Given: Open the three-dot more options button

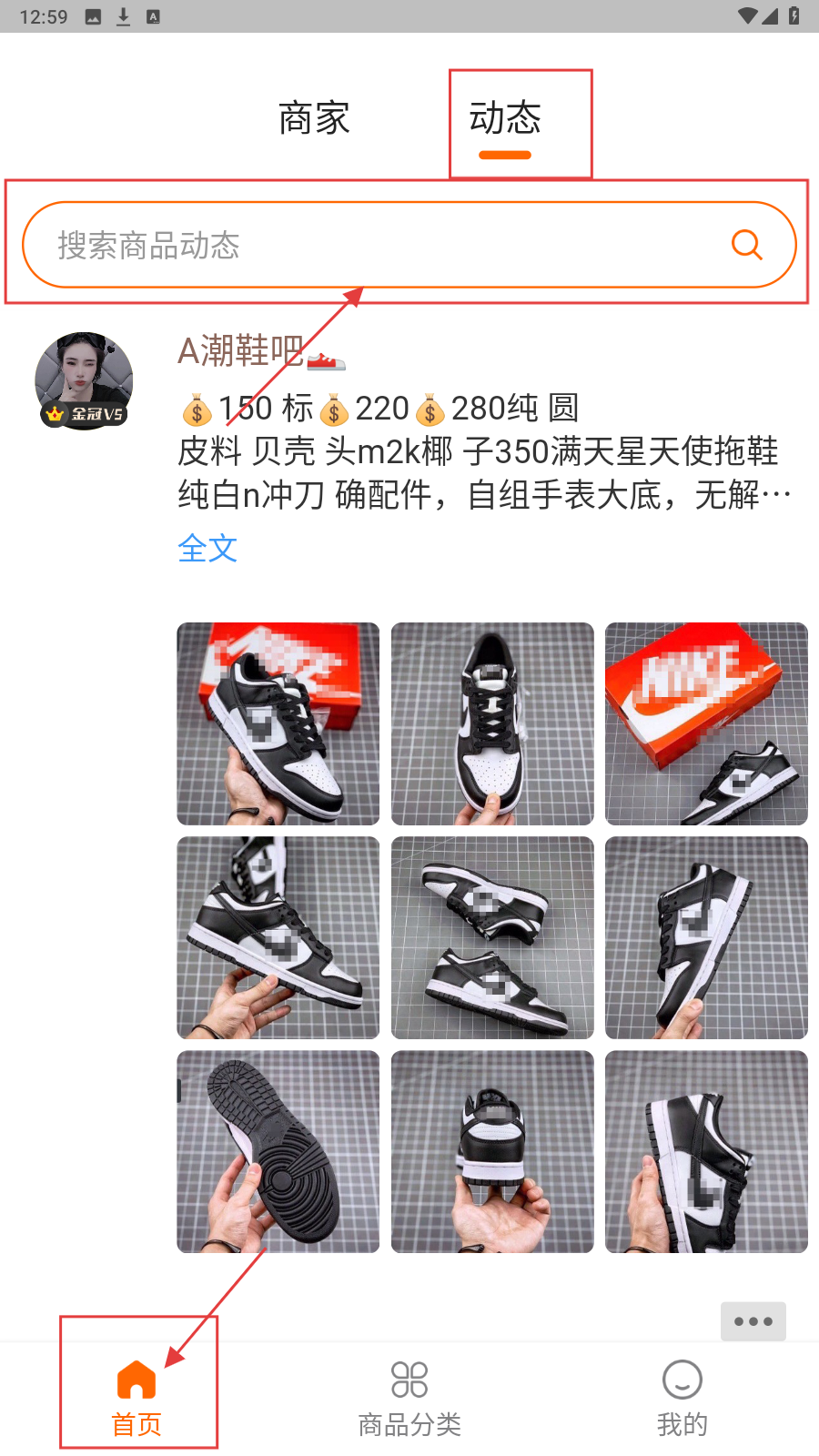Looking at the screenshot, I should coord(753,1321).
